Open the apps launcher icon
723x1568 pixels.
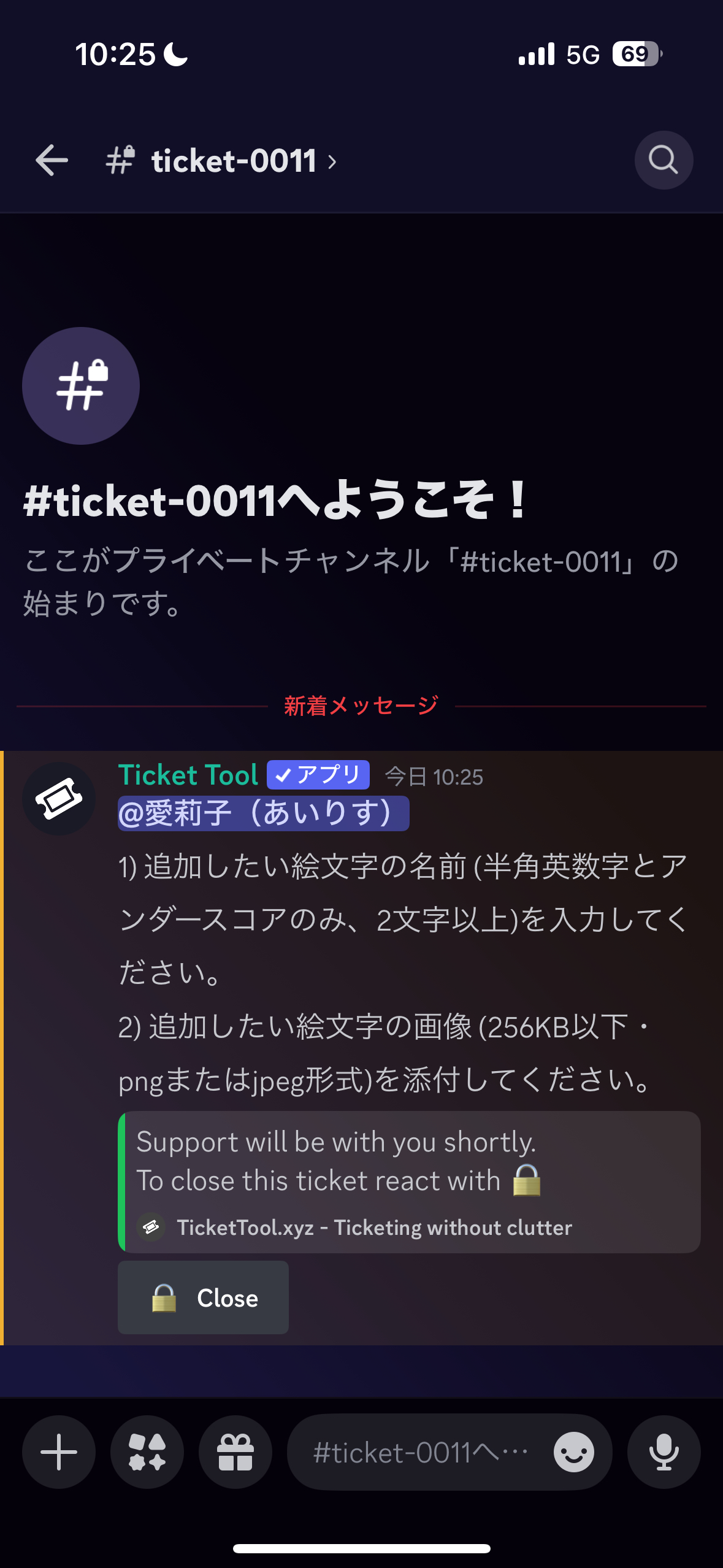coord(147,1452)
